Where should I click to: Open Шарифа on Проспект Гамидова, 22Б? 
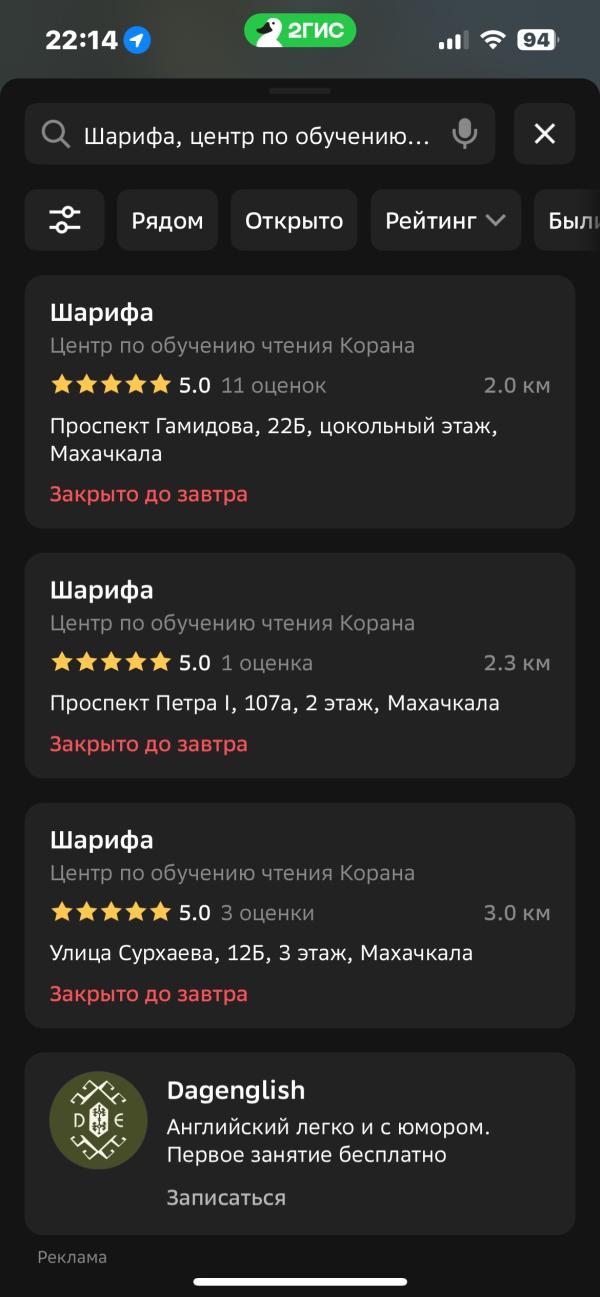tap(300, 402)
